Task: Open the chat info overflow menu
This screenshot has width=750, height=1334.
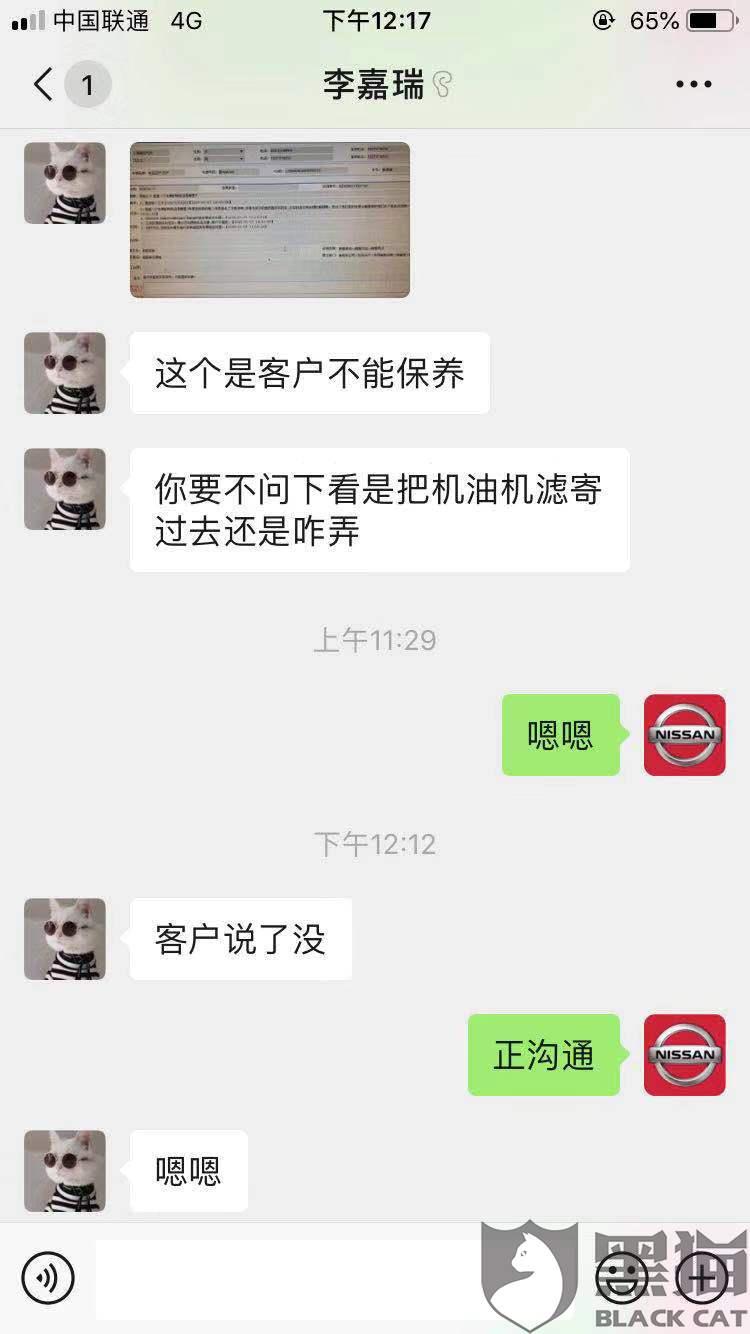Action: (693, 85)
